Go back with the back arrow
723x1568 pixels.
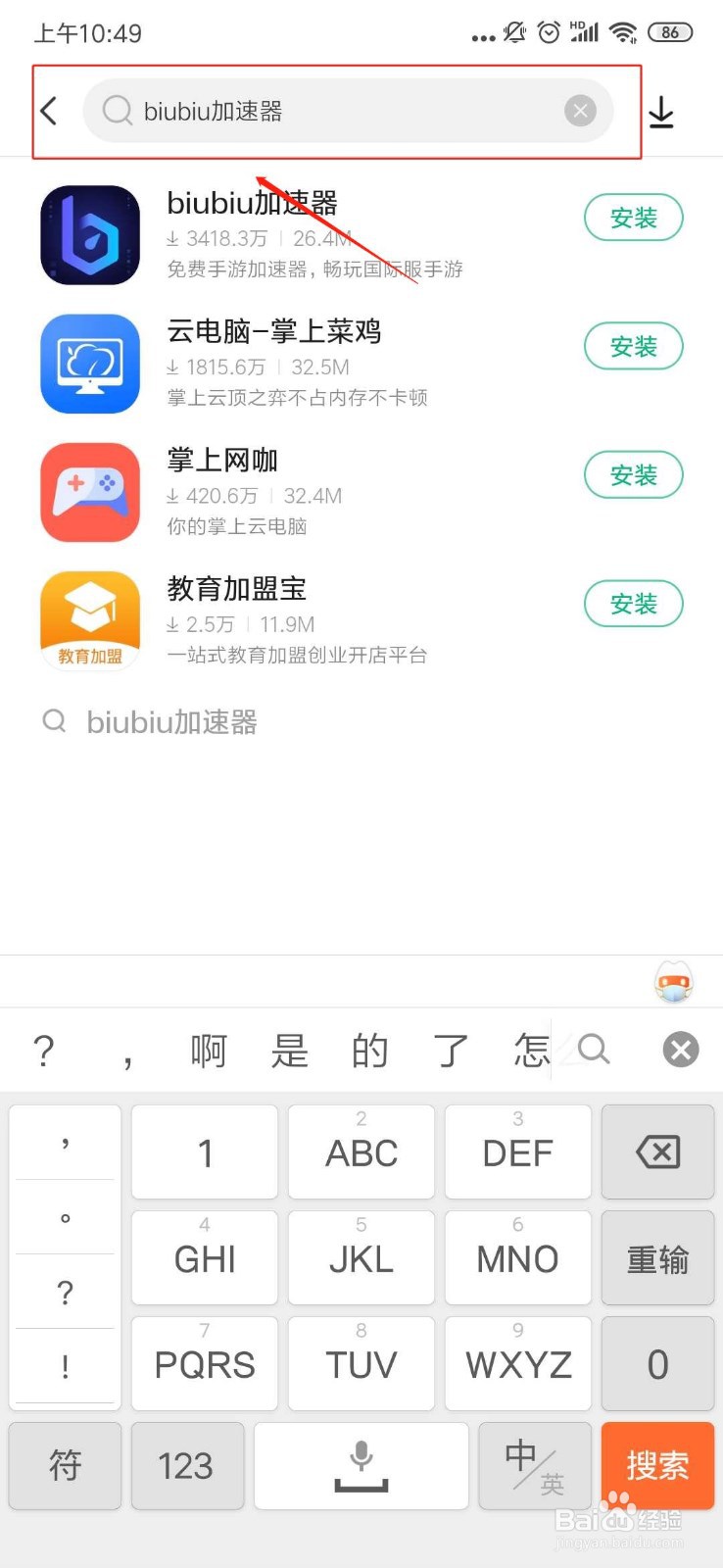click(48, 111)
